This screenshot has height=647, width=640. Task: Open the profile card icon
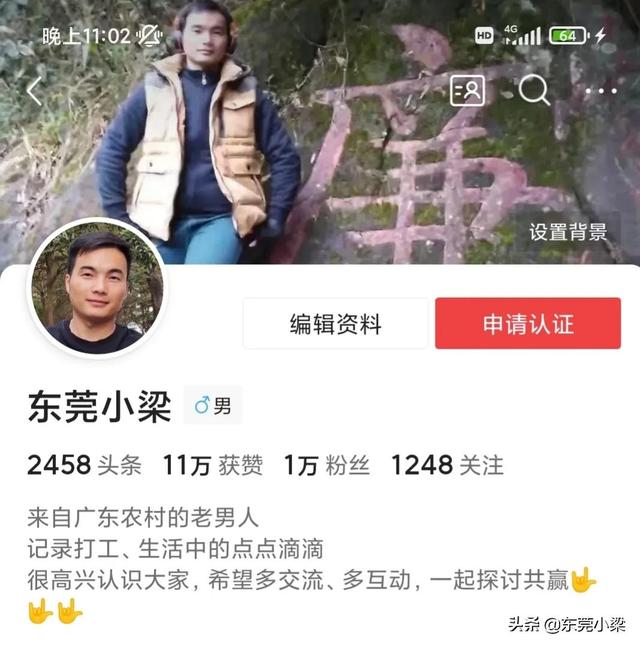click(467, 91)
